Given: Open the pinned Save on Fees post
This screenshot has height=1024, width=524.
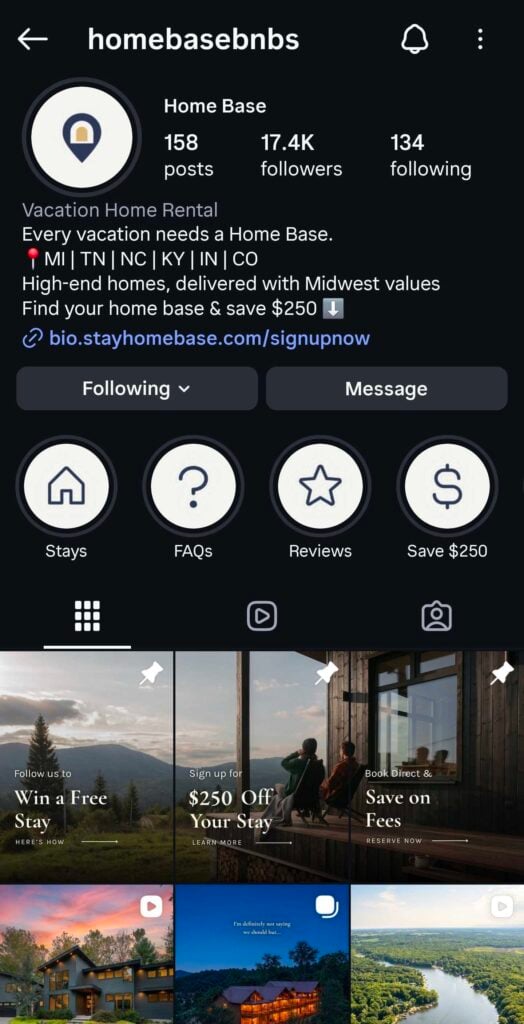Looking at the screenshot, I should (x=438, y=767).
